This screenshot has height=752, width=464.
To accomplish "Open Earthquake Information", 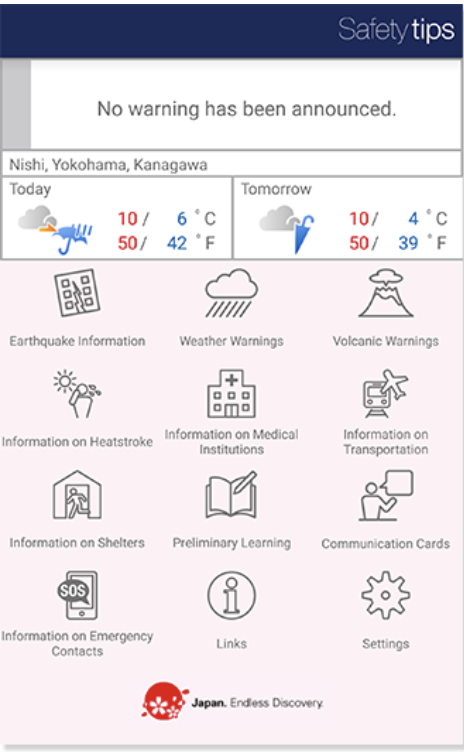I will pyautogui.click(x=77, y=308).
